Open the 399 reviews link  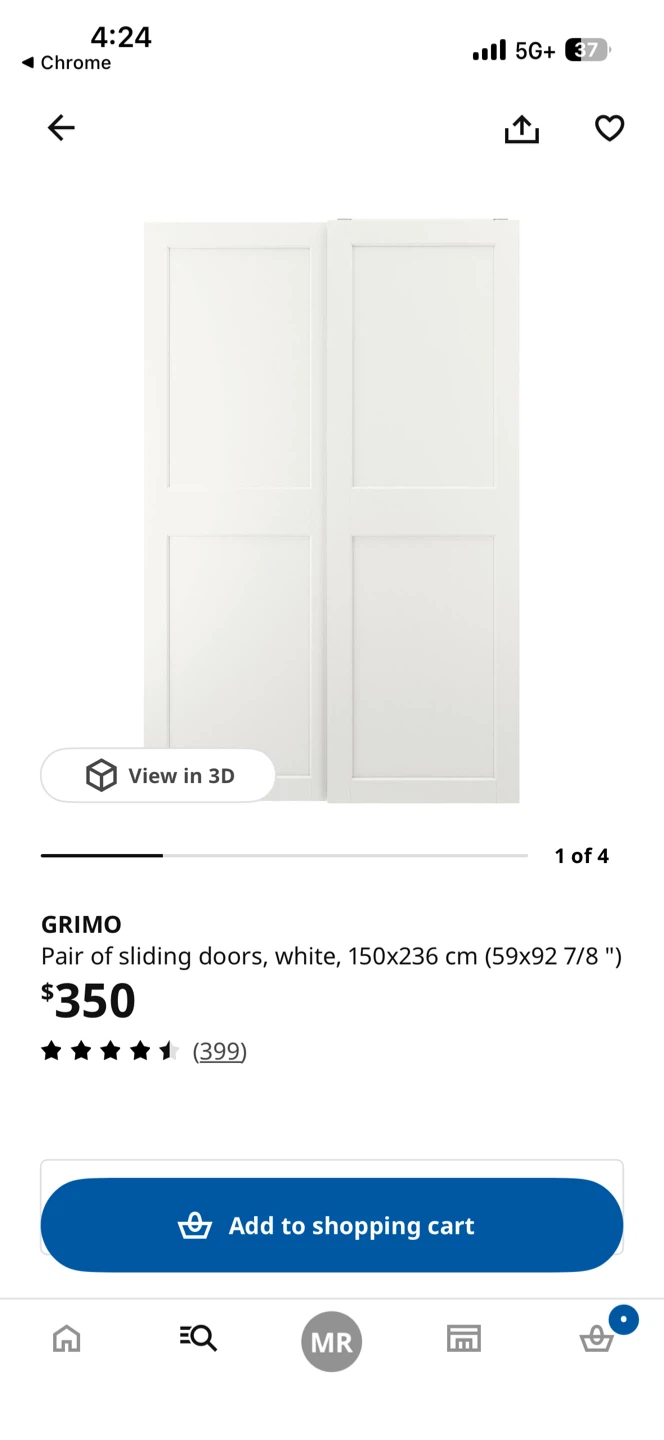220,1051
